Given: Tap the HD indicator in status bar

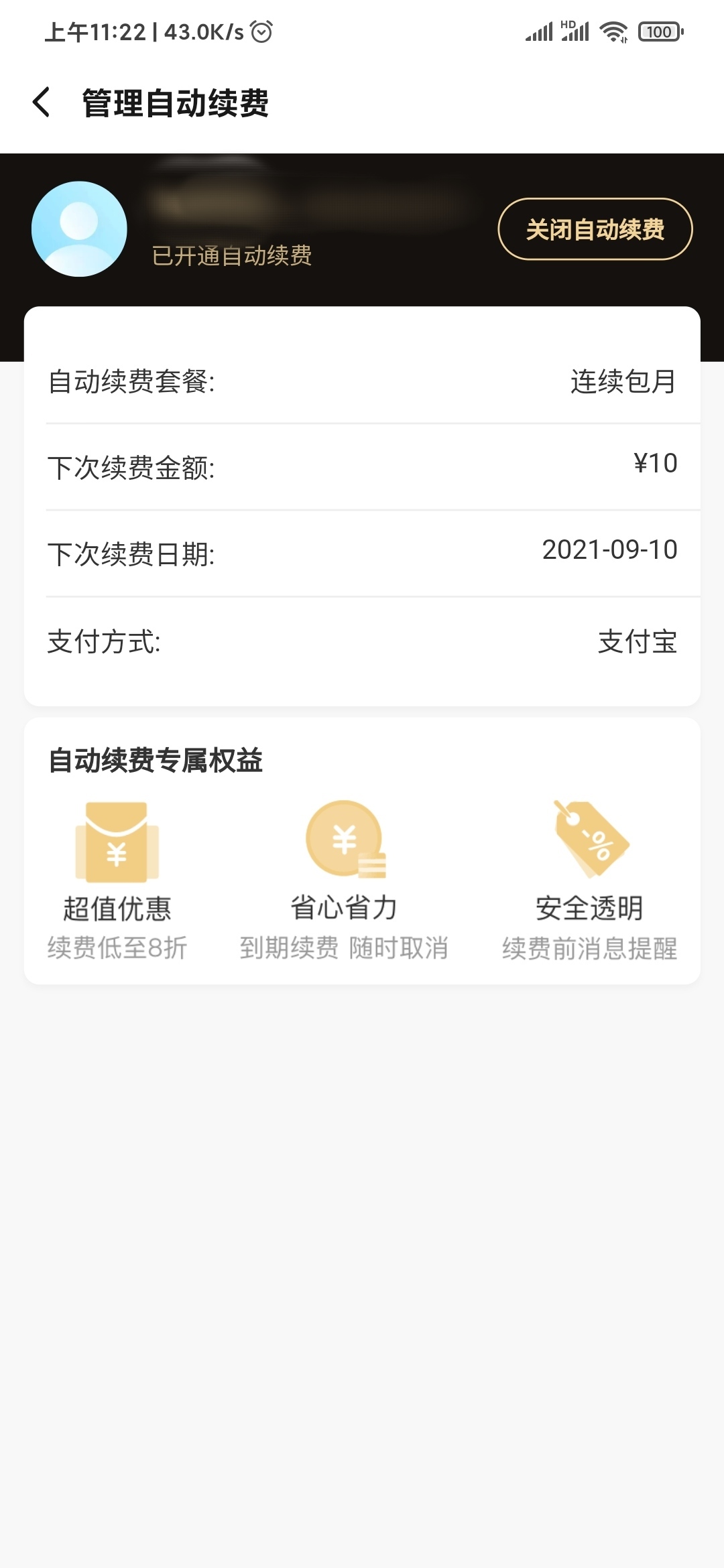Looking at the screenshot, I should [569, 25].
